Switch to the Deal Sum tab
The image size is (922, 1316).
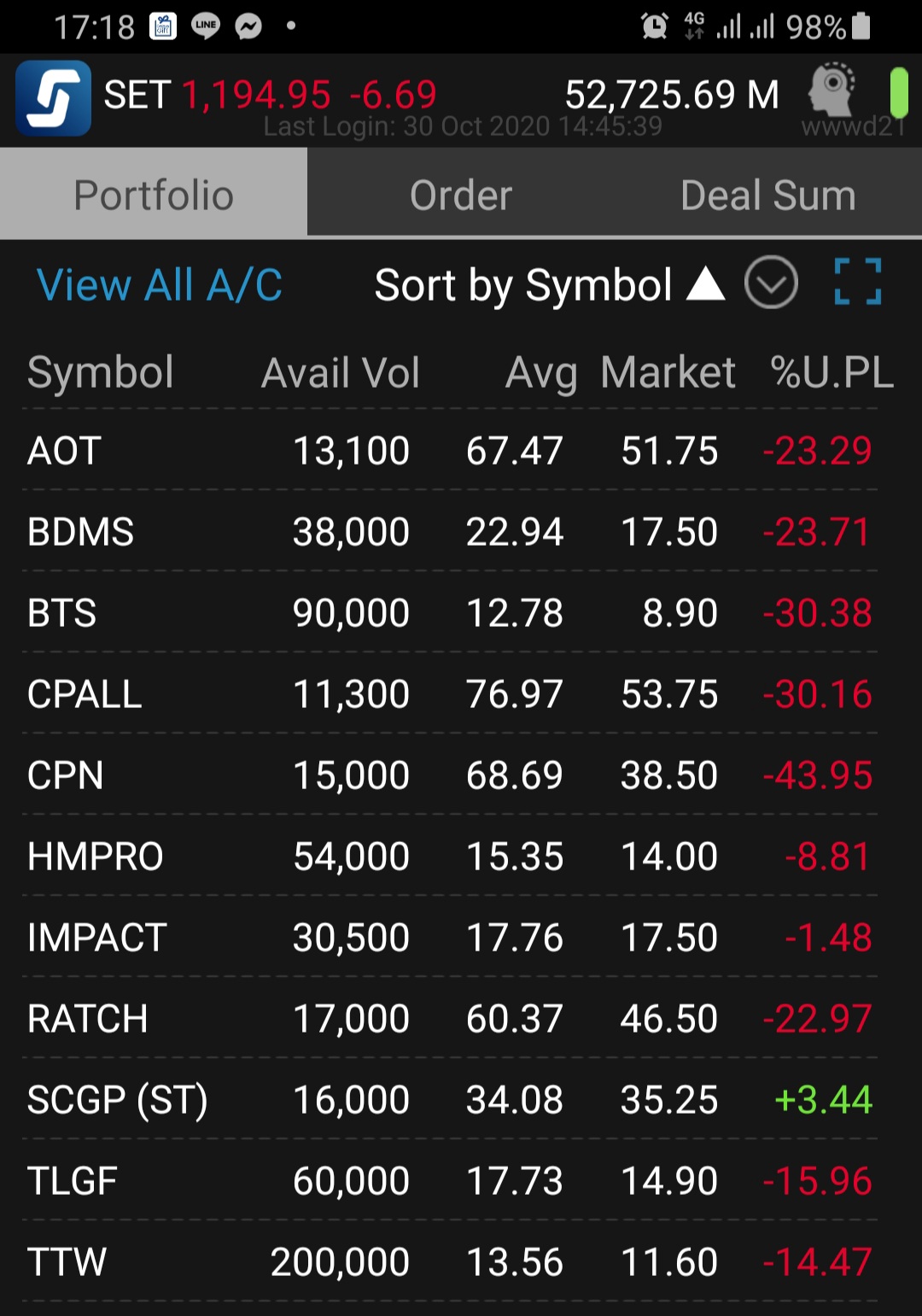767,195
